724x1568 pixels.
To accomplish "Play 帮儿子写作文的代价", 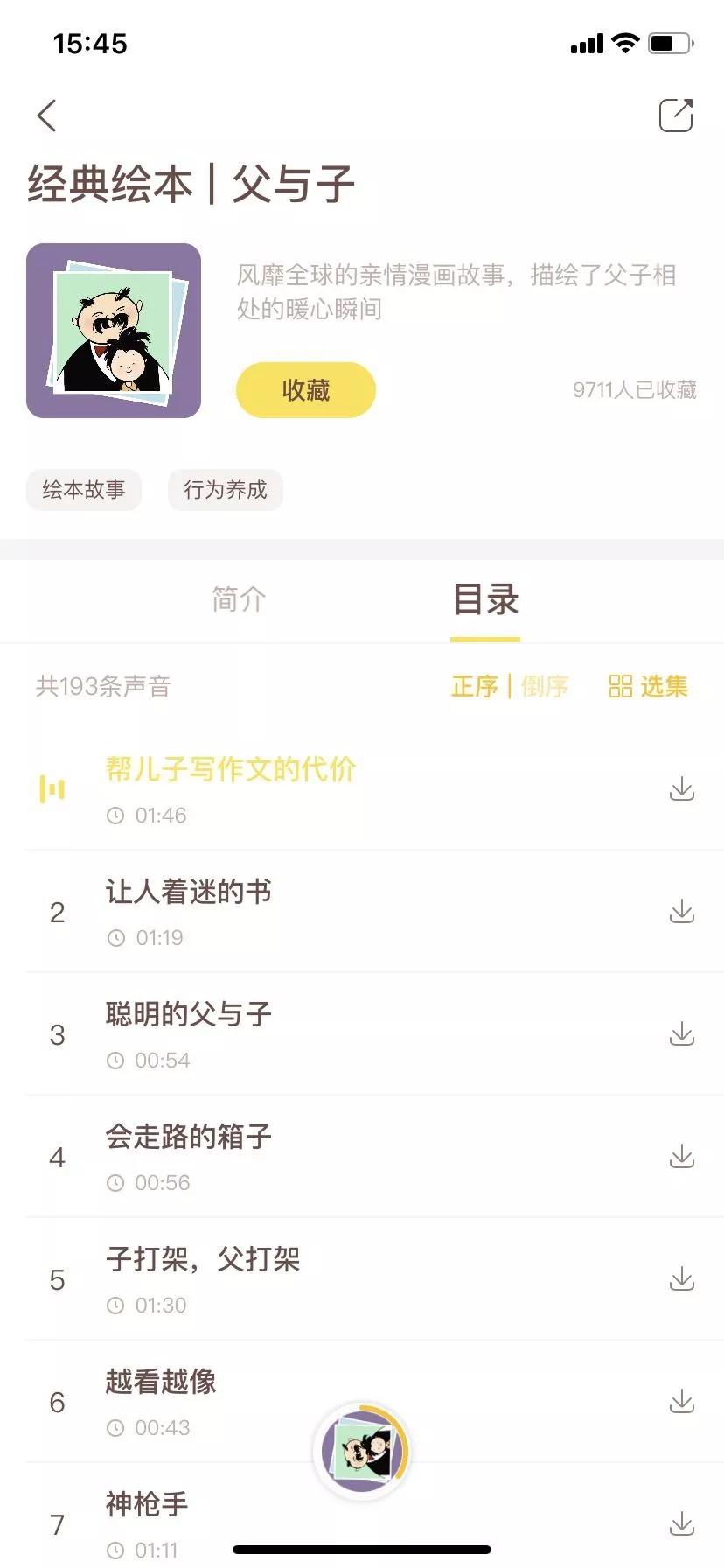I will 231,770.
